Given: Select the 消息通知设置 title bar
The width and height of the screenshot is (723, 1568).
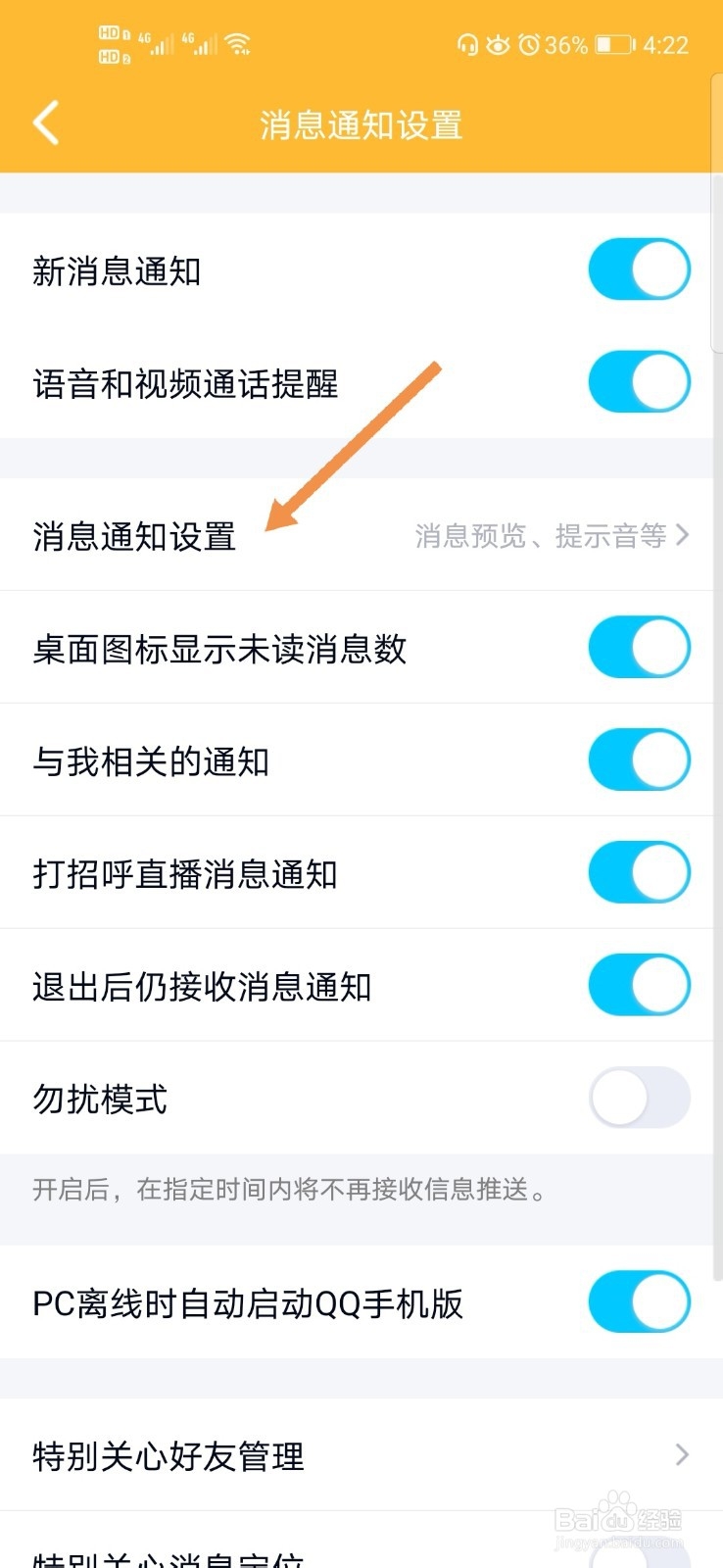Looking at the screenshot, I should point(361,124).
